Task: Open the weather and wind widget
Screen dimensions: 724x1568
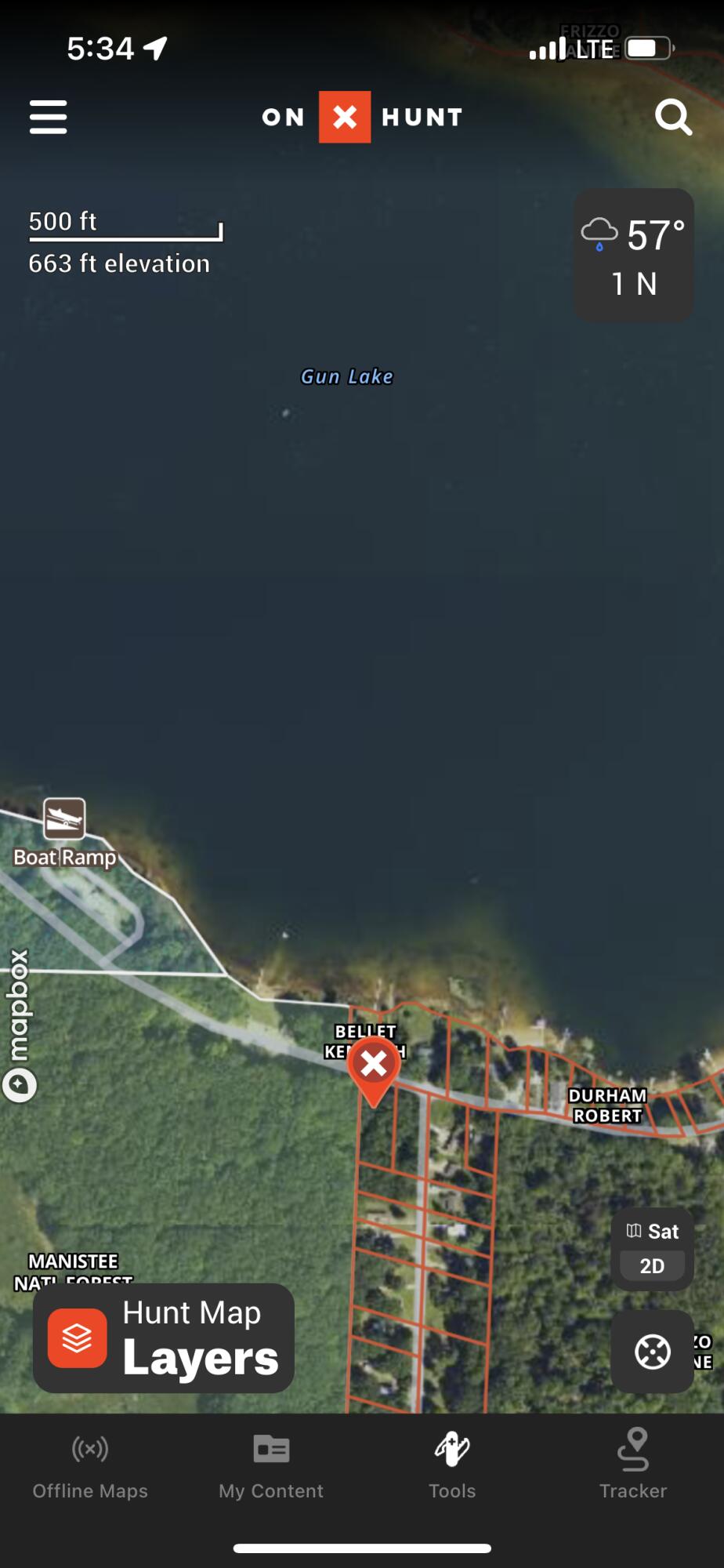Action: (x=633, y=255)
